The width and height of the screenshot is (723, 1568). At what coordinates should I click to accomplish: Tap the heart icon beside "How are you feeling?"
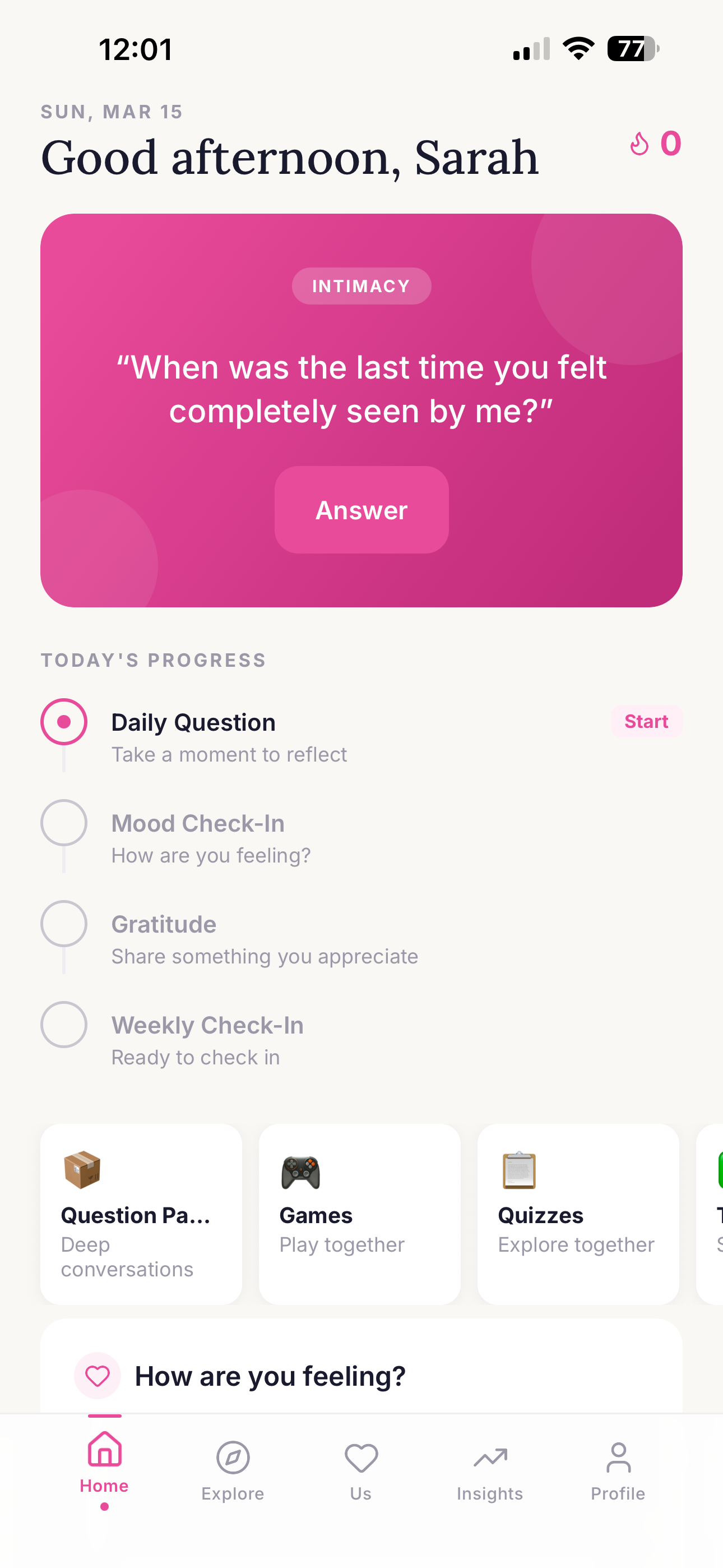click(x=99, y=1376)
